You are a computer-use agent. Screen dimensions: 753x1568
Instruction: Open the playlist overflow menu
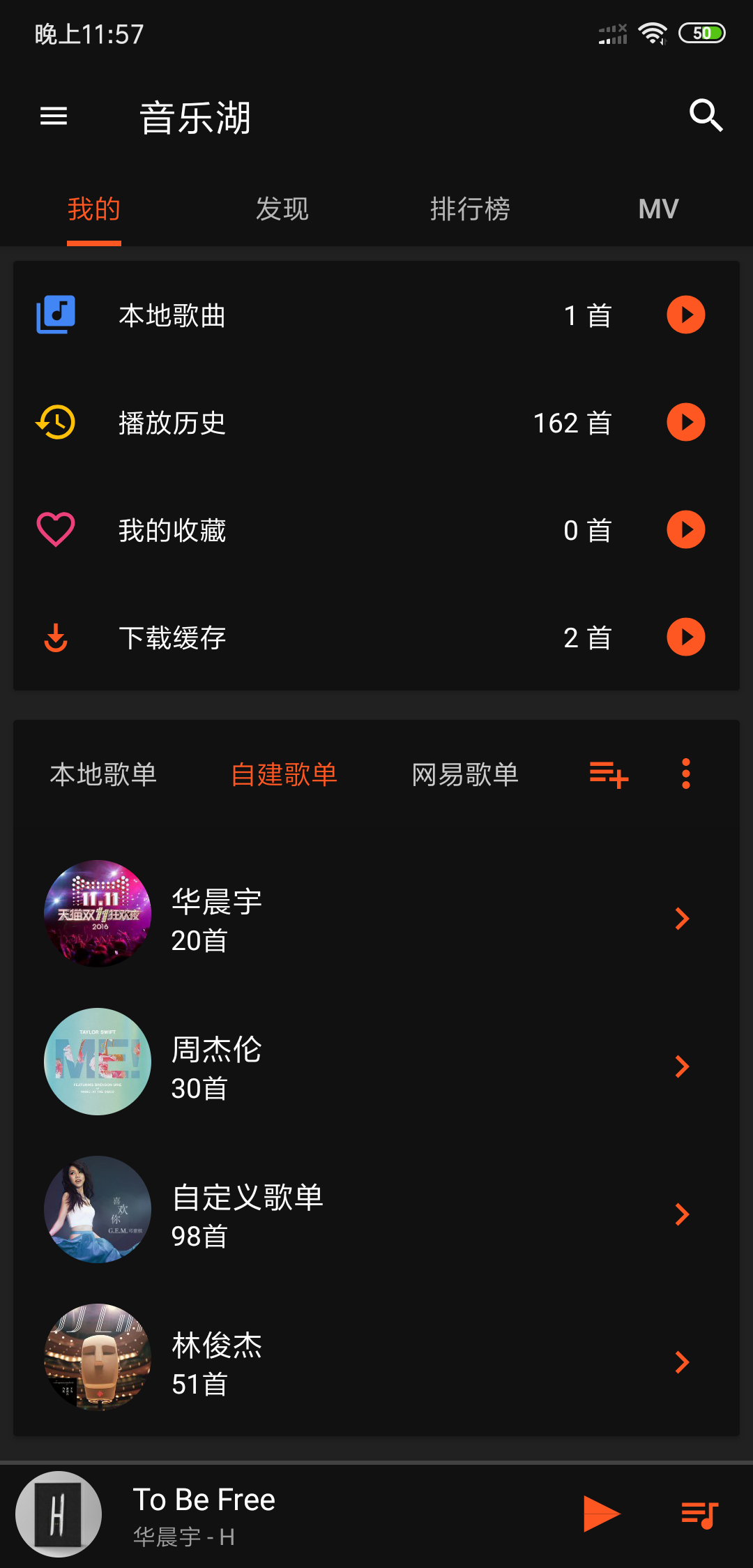coord(686,774)
